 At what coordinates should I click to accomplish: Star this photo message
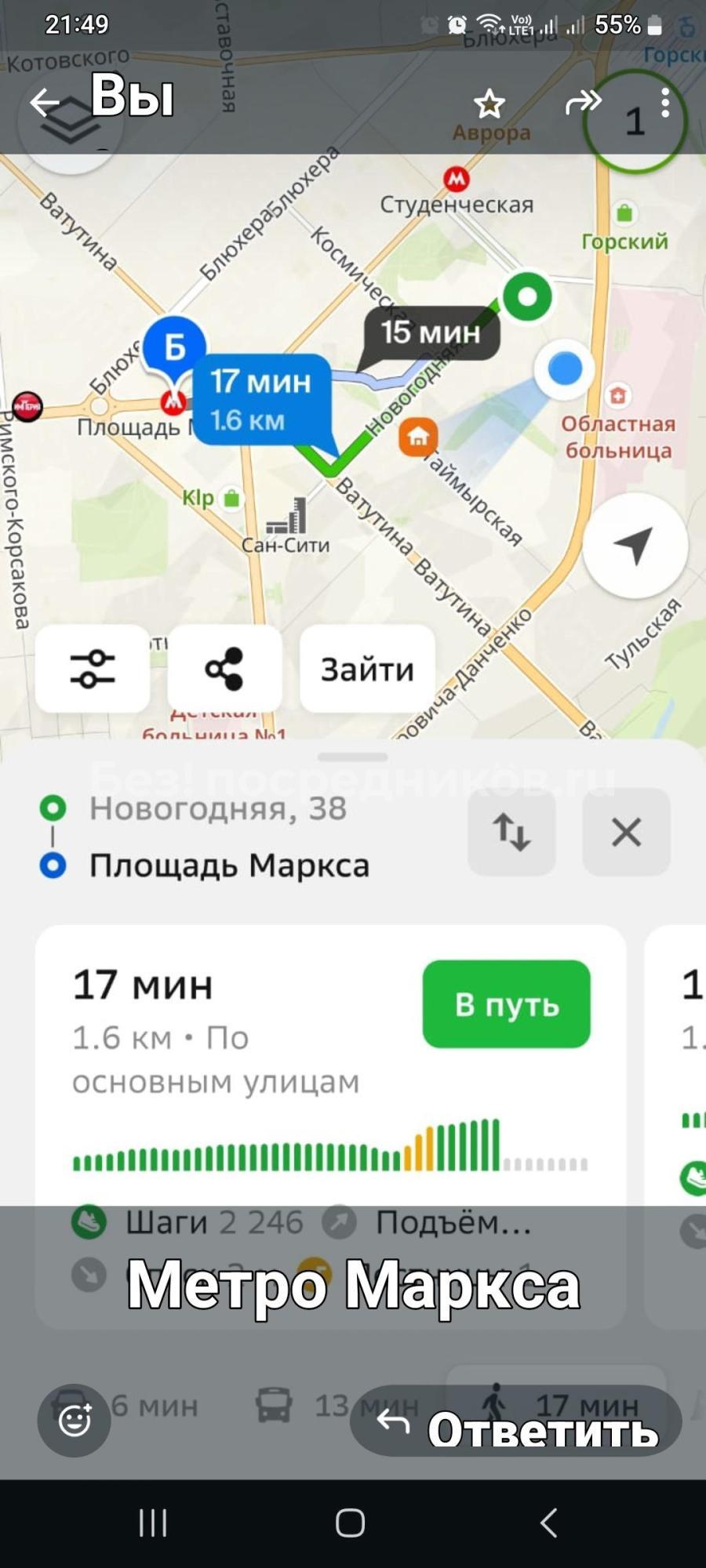click(489, 103)
